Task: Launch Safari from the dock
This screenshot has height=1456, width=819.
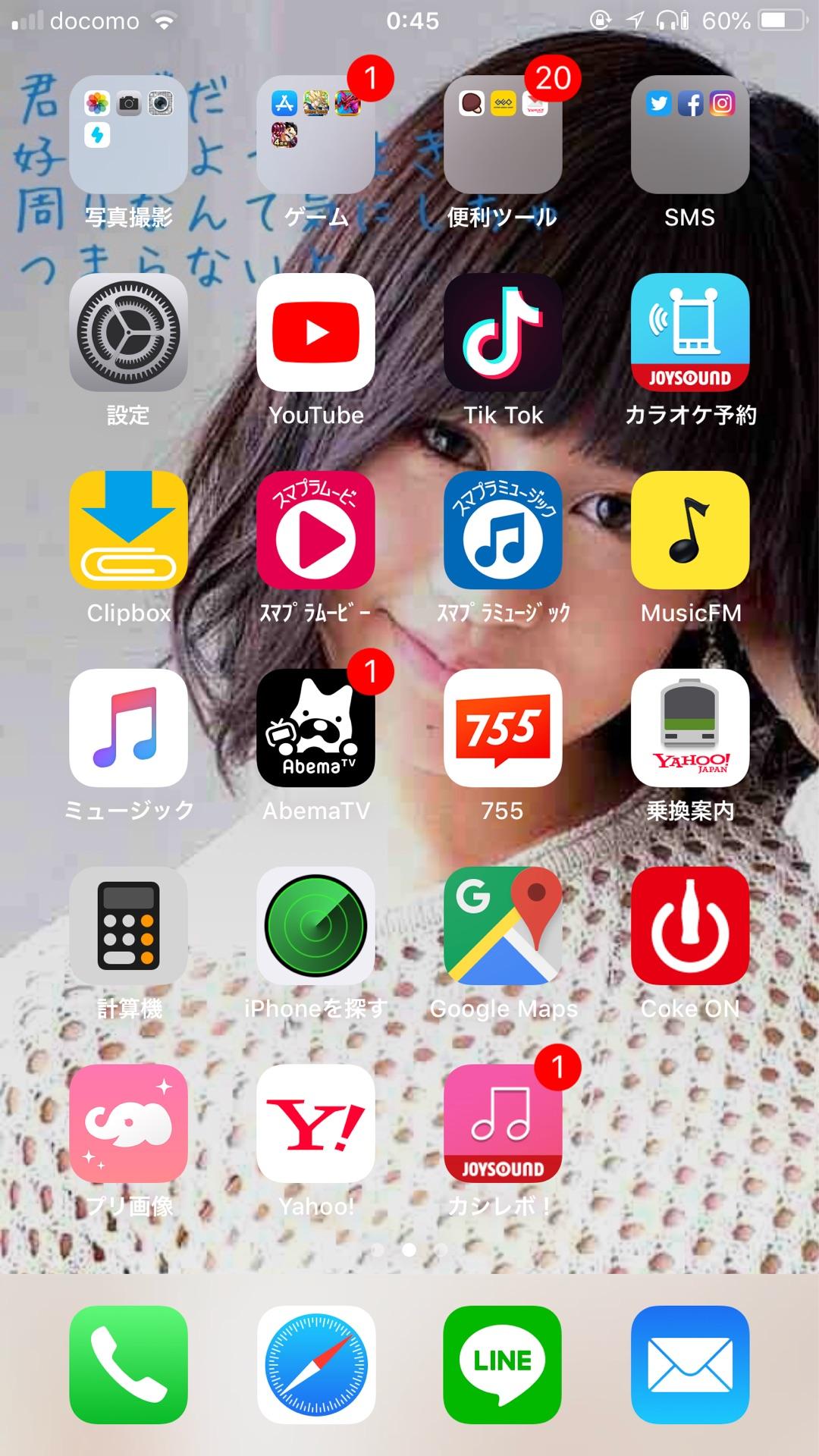Action: click(x=315, y=1365)
